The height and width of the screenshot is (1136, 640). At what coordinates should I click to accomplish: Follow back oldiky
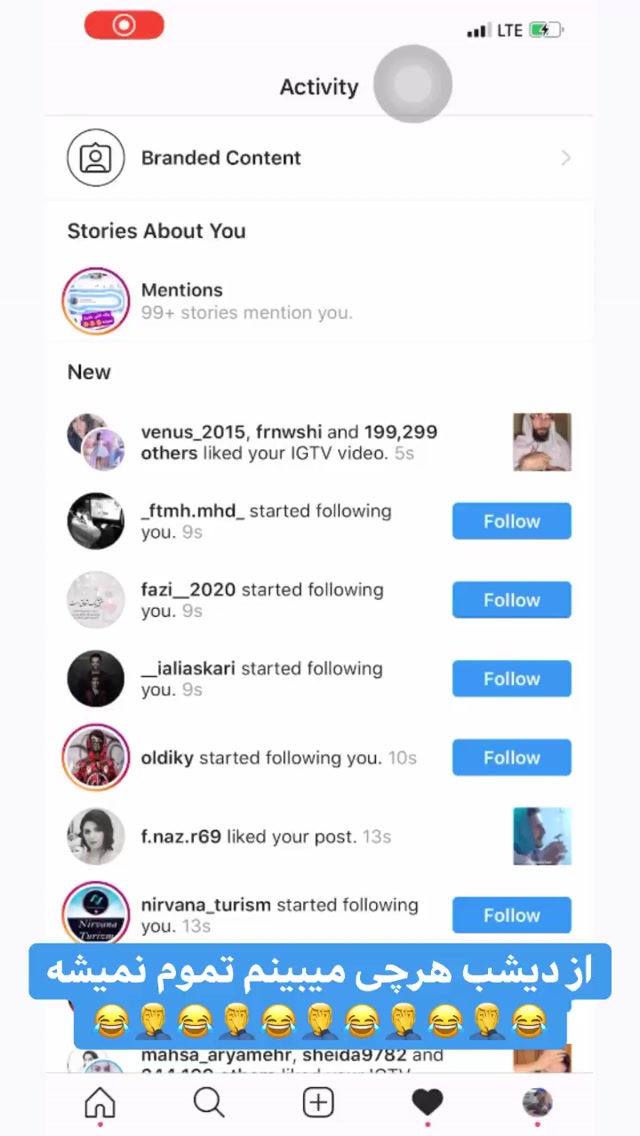[x=512, y=758]
